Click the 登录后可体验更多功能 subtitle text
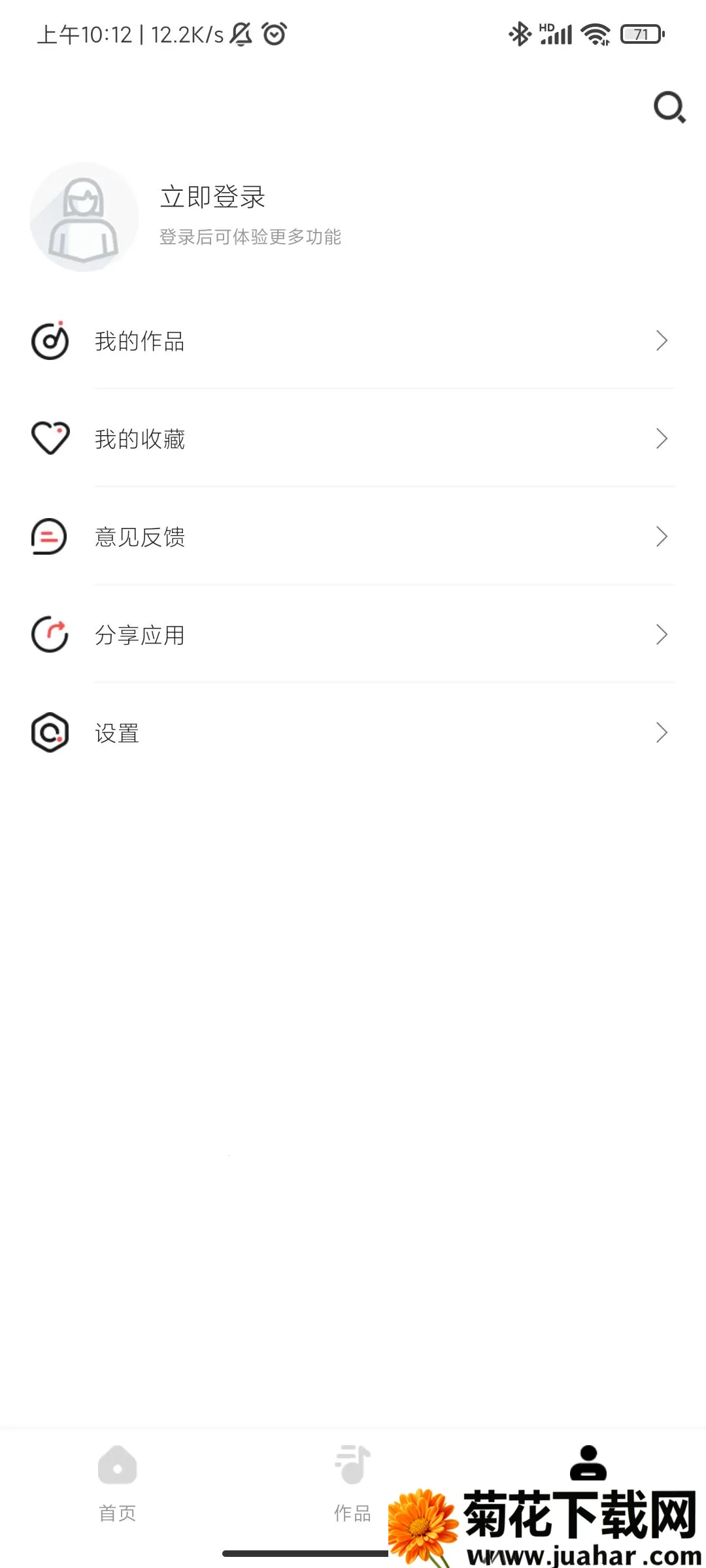Viewport: 706px width, 1568px height. tap(251, 238)
